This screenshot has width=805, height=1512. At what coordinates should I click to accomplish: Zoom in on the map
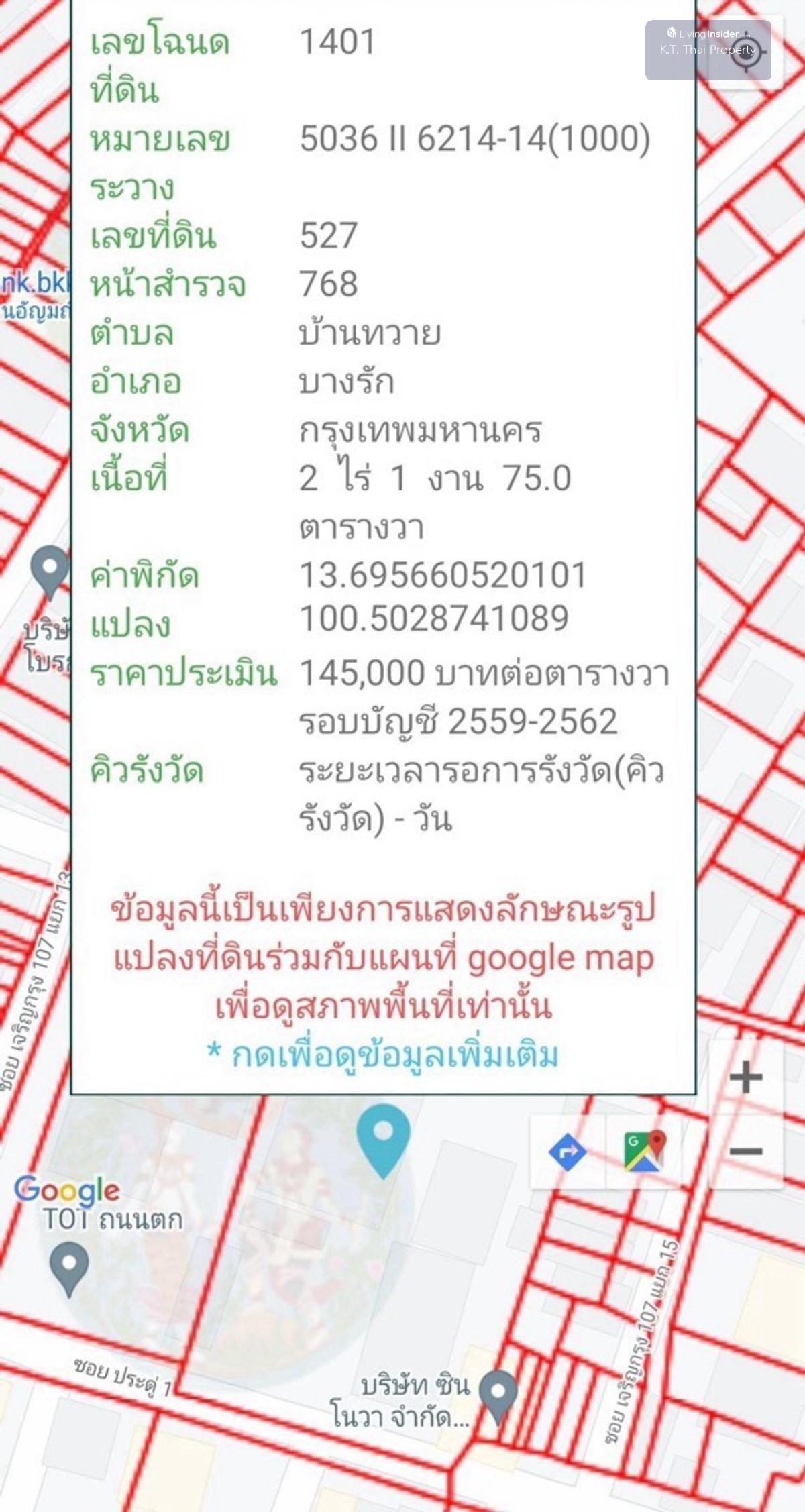pyautogui.click(x=745, y=1078)
